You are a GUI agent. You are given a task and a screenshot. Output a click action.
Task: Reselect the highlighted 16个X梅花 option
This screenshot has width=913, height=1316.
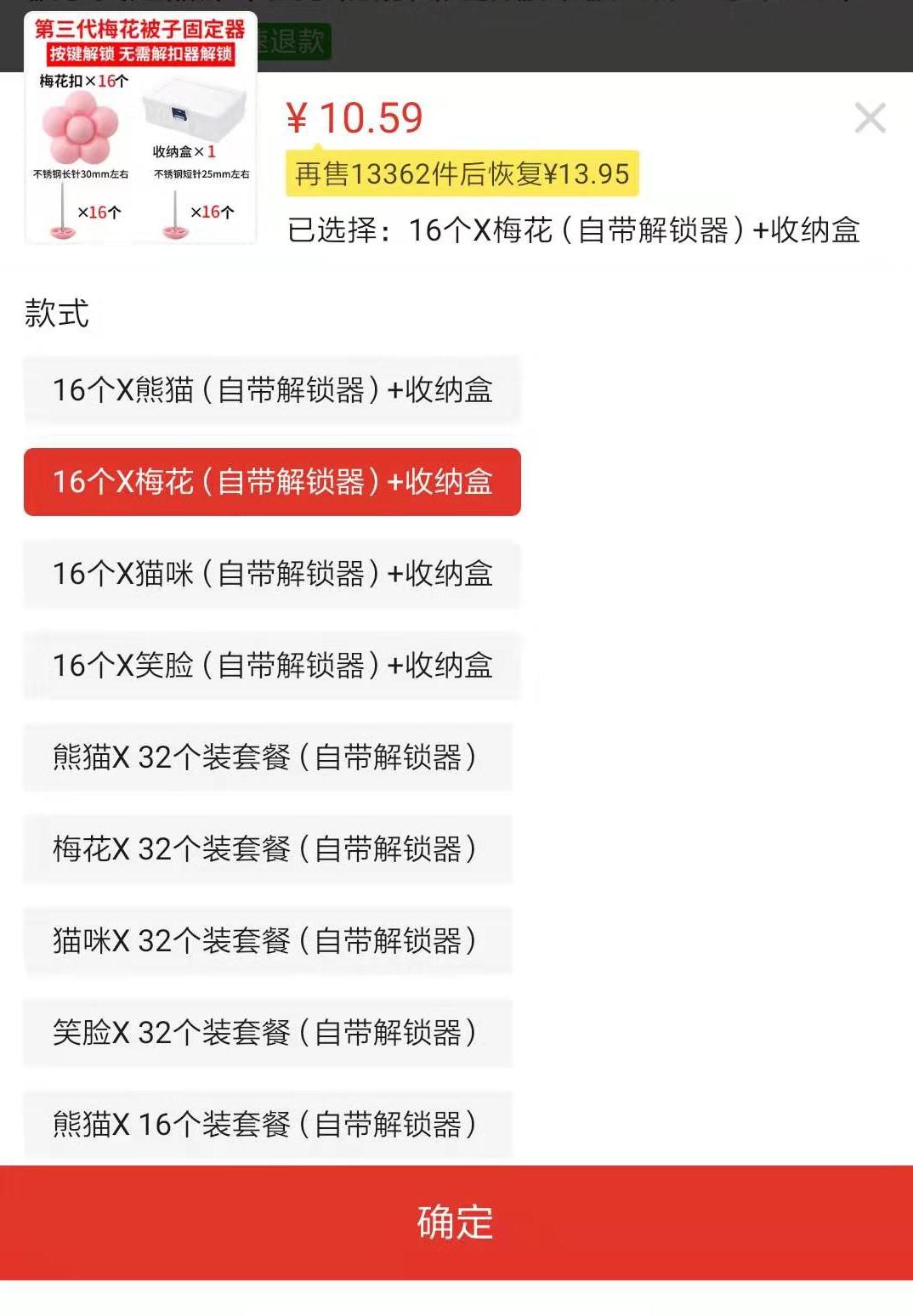[272, 482]
